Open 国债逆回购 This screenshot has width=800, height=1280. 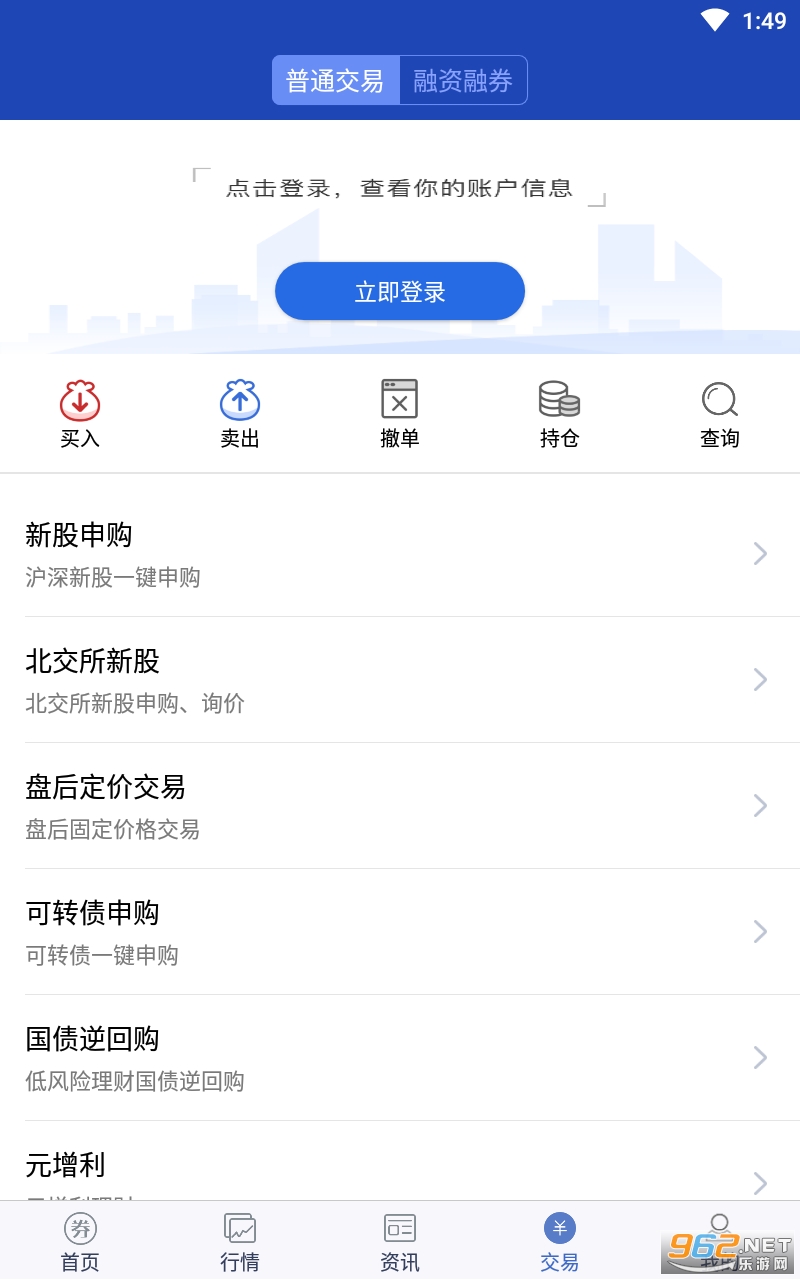click(400, 1058)
